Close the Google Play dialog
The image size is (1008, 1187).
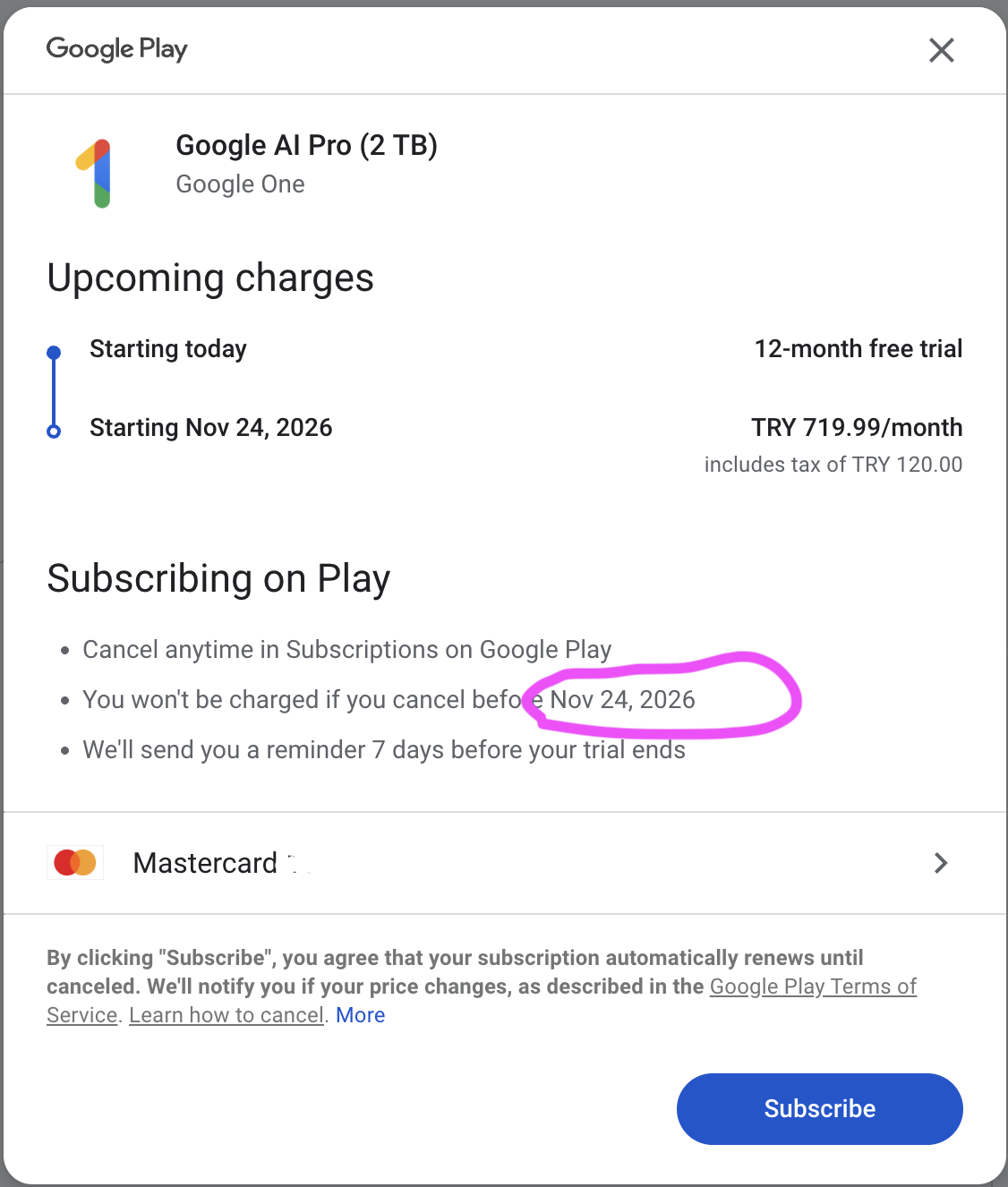pyautogui.click(x=941, y=50)
